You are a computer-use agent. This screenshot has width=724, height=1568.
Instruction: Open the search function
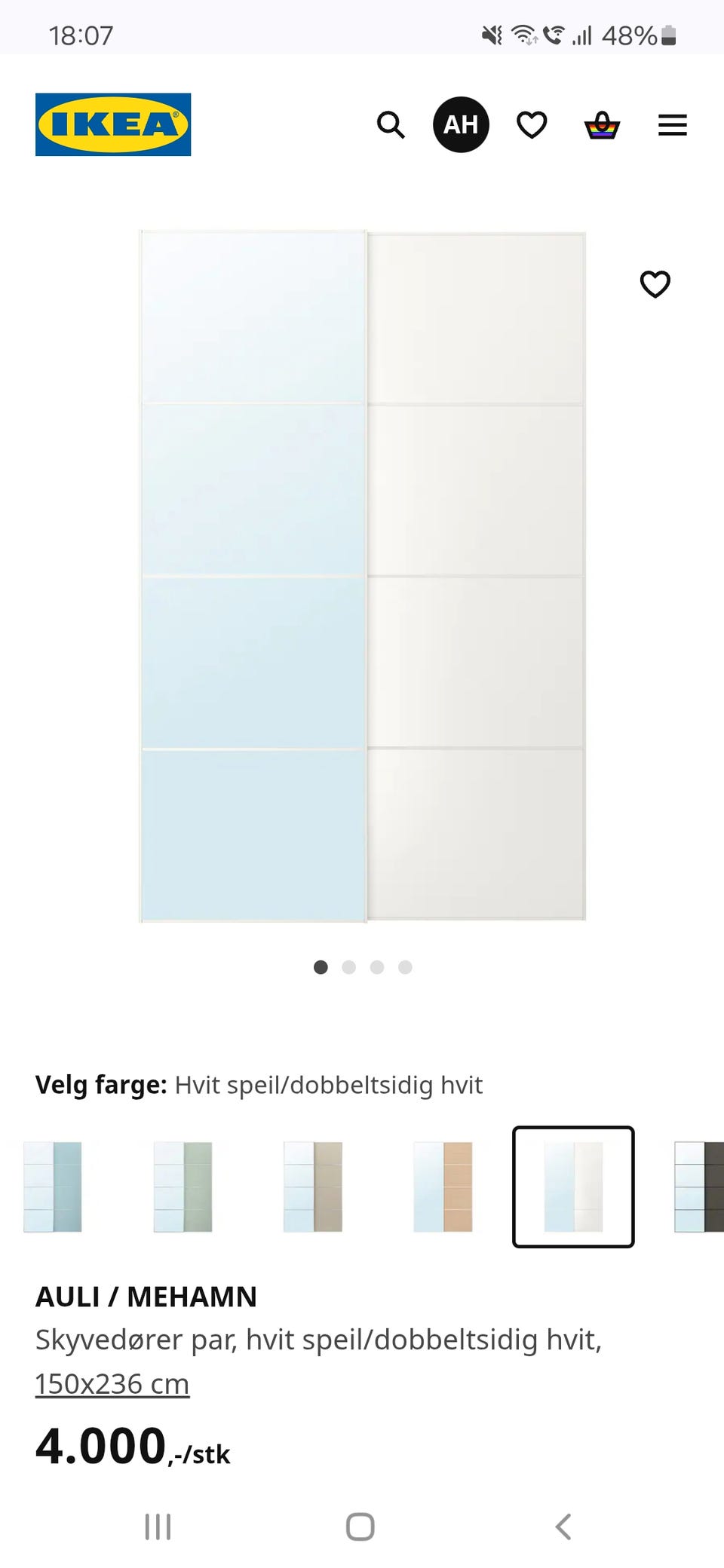(391, 125)
